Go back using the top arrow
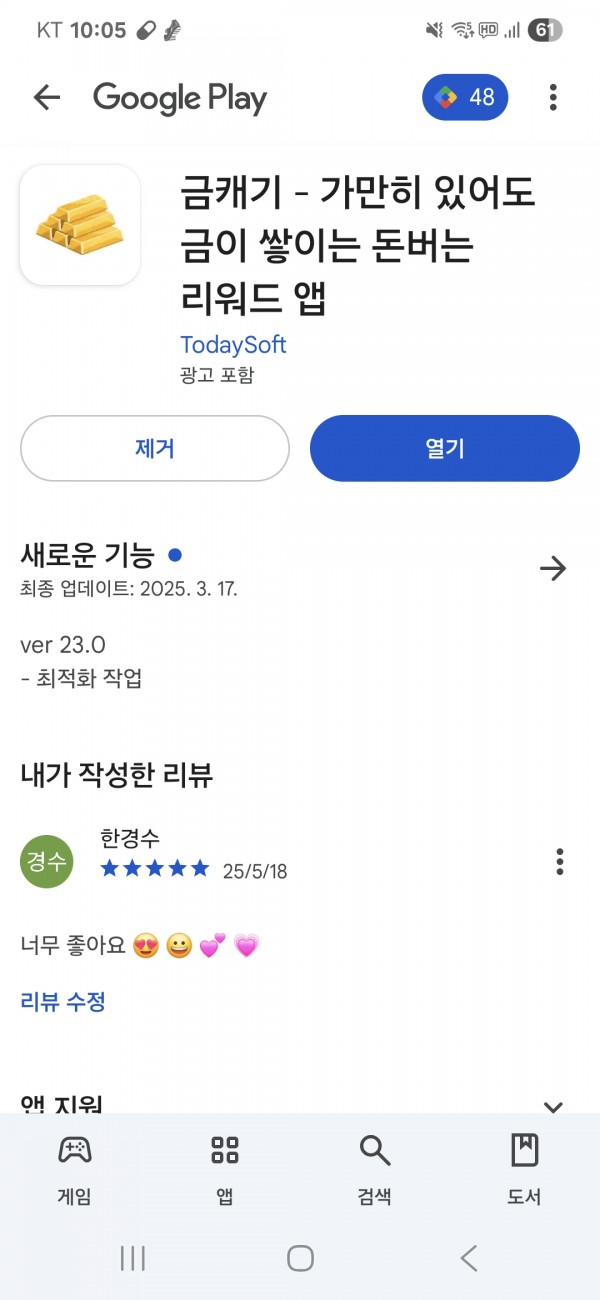The image size is (600, 1300). point(47,97)
